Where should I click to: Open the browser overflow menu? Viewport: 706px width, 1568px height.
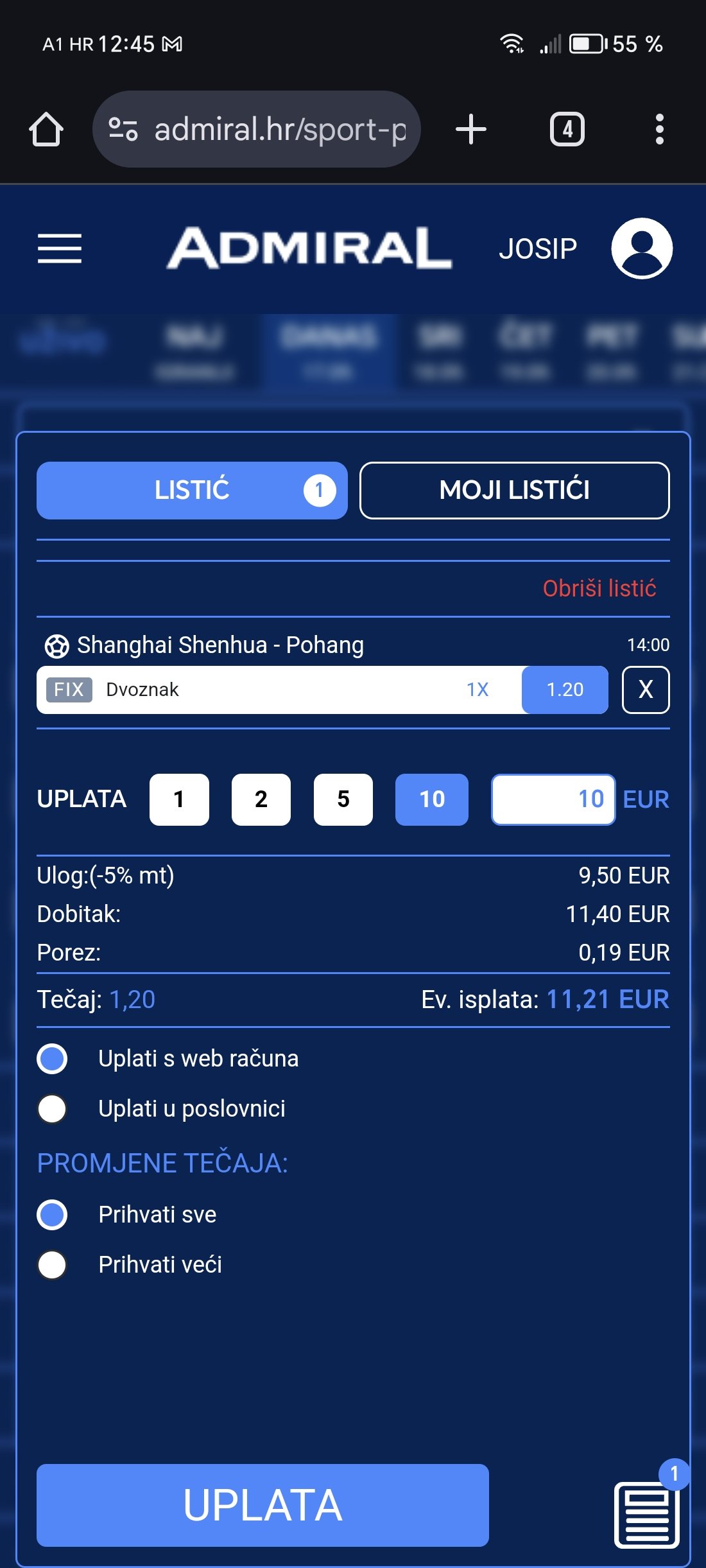[x=659, y=129]
